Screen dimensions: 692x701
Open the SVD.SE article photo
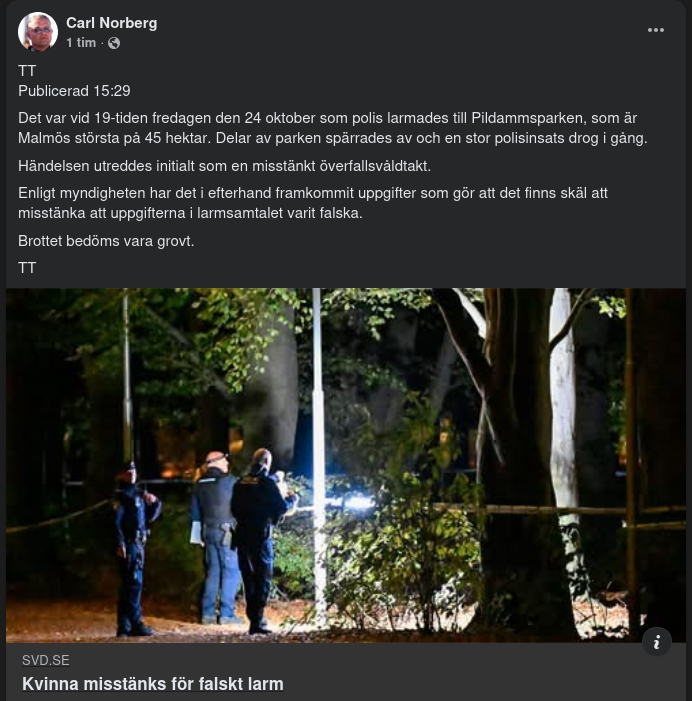tap(346, 464)
